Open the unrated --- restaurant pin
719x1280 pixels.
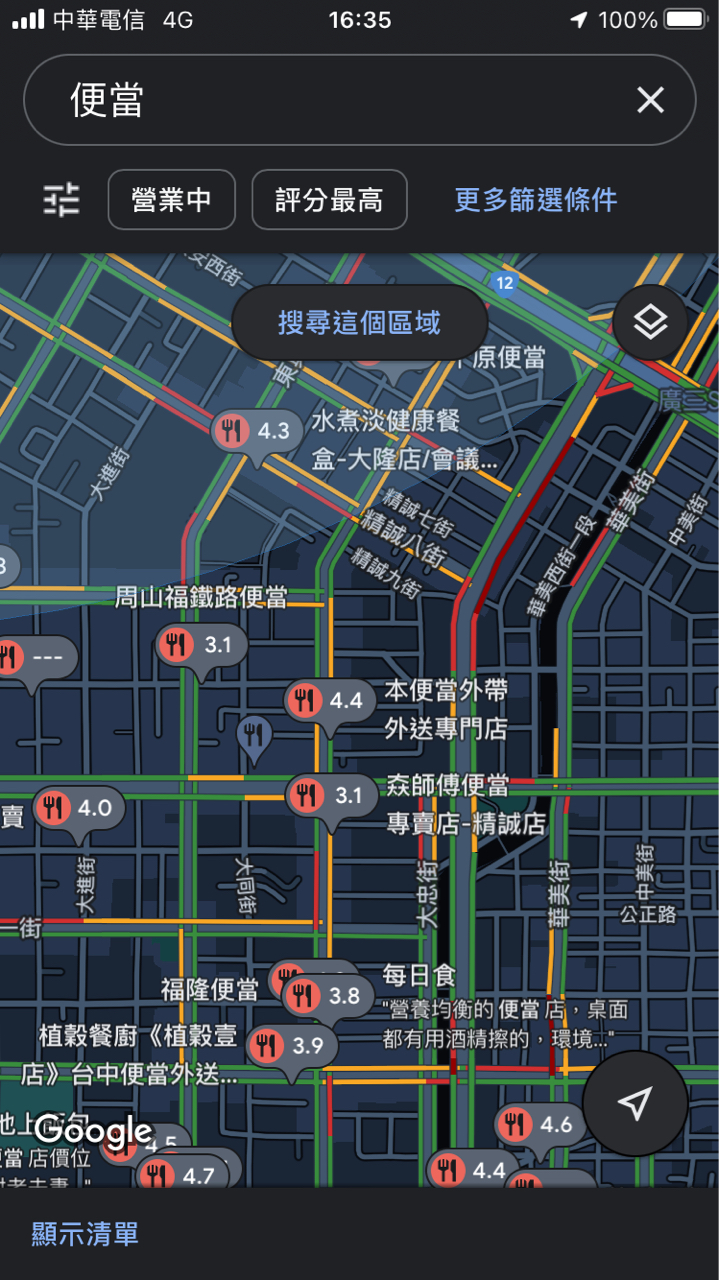33,658
